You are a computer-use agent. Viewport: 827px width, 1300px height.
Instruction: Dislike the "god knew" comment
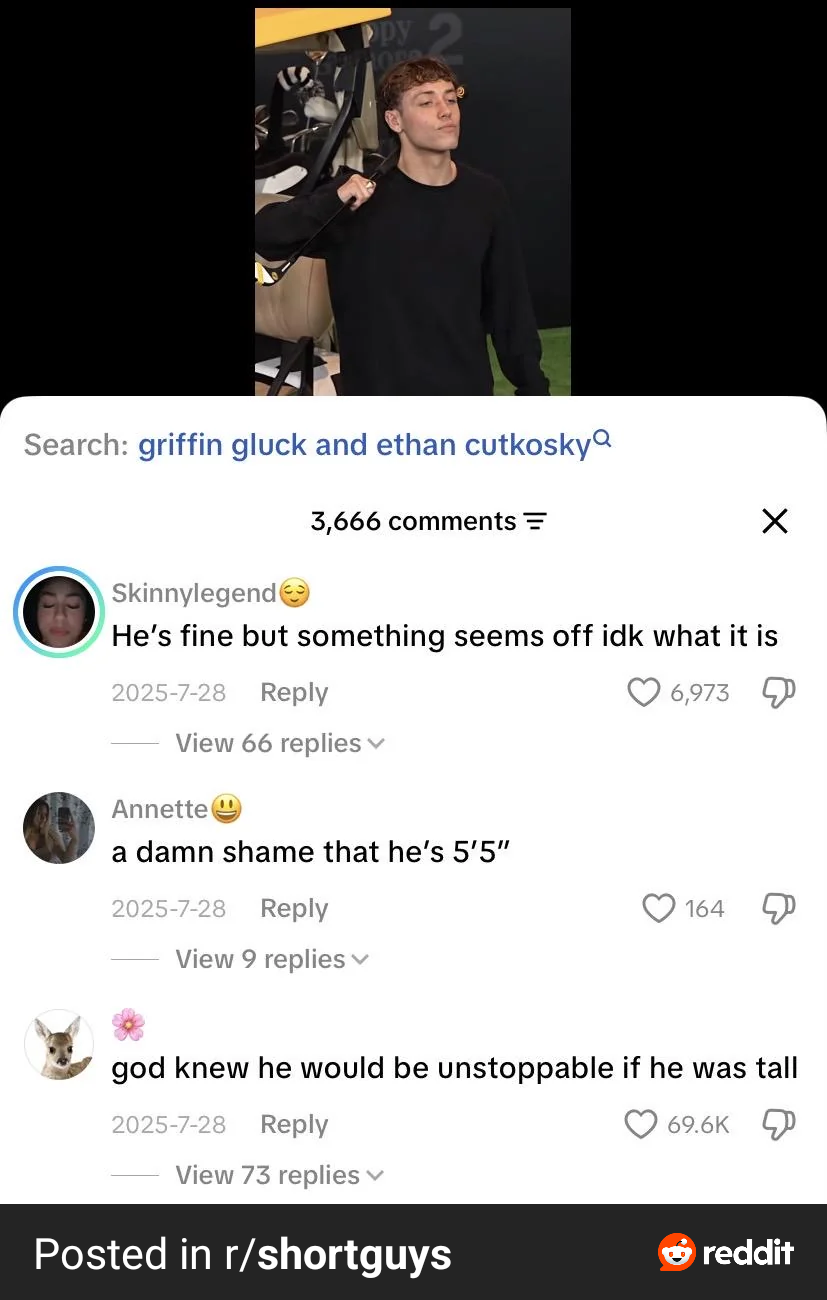(778, 1124)
